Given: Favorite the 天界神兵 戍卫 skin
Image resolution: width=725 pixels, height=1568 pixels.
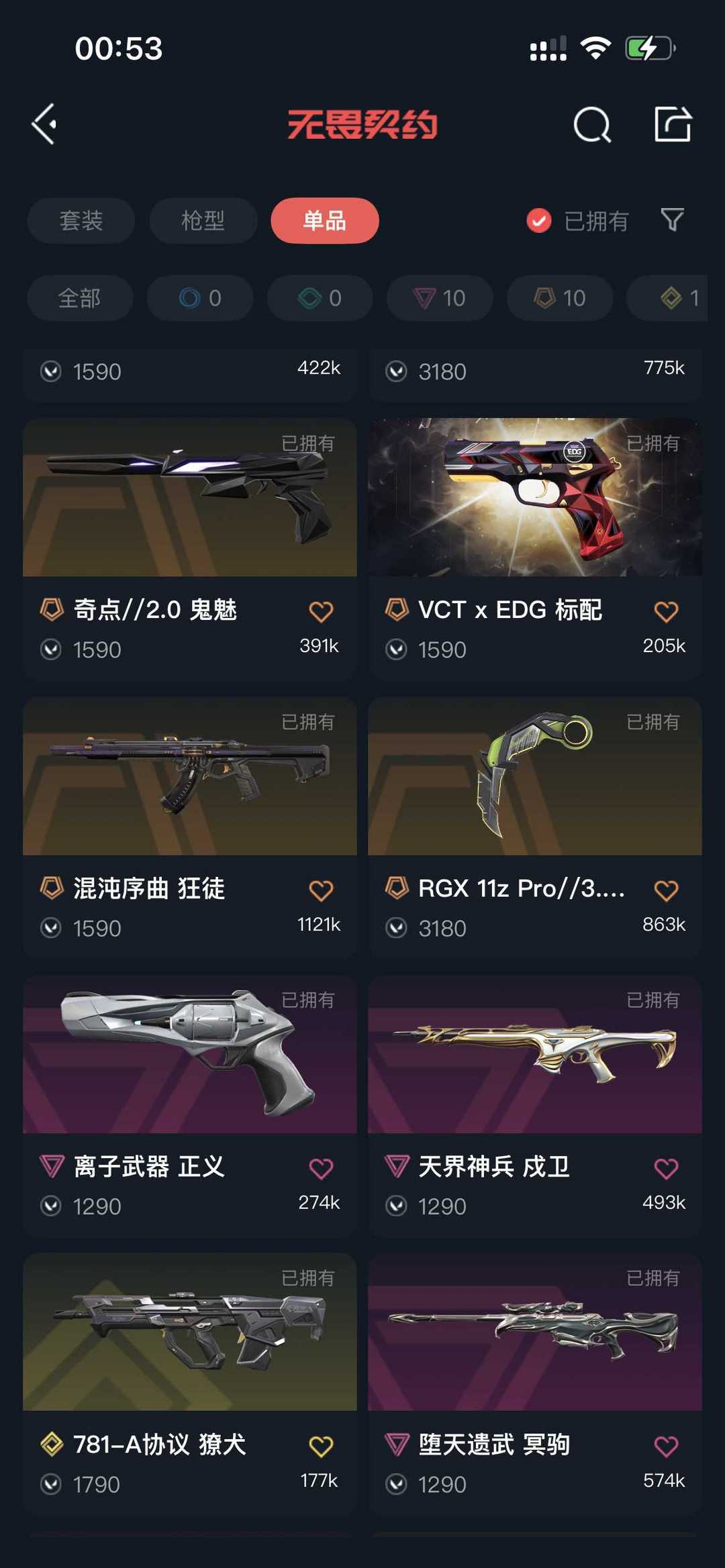Looking at the screenshot, I should [666, 1169].
